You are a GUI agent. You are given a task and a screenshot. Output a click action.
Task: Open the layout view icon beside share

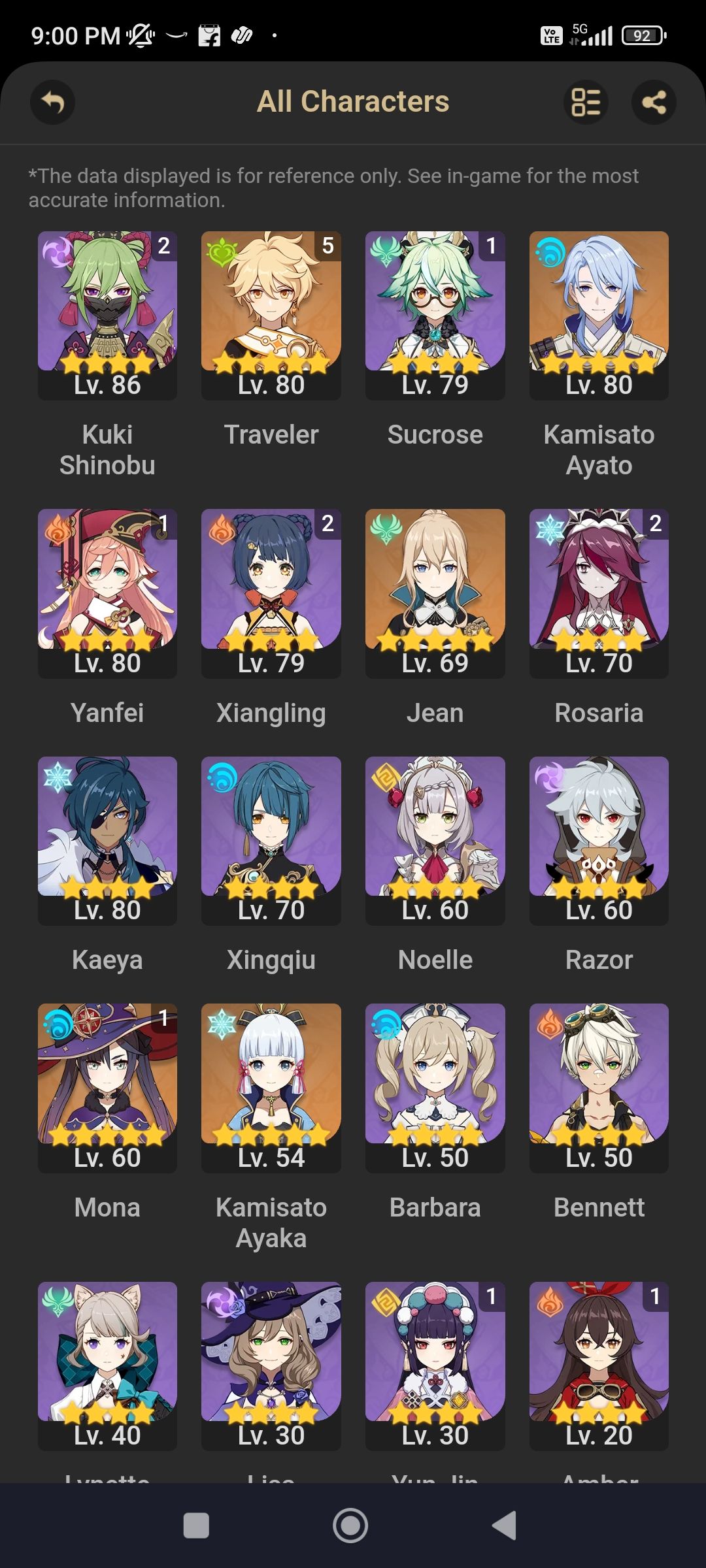tap(586, 102)
